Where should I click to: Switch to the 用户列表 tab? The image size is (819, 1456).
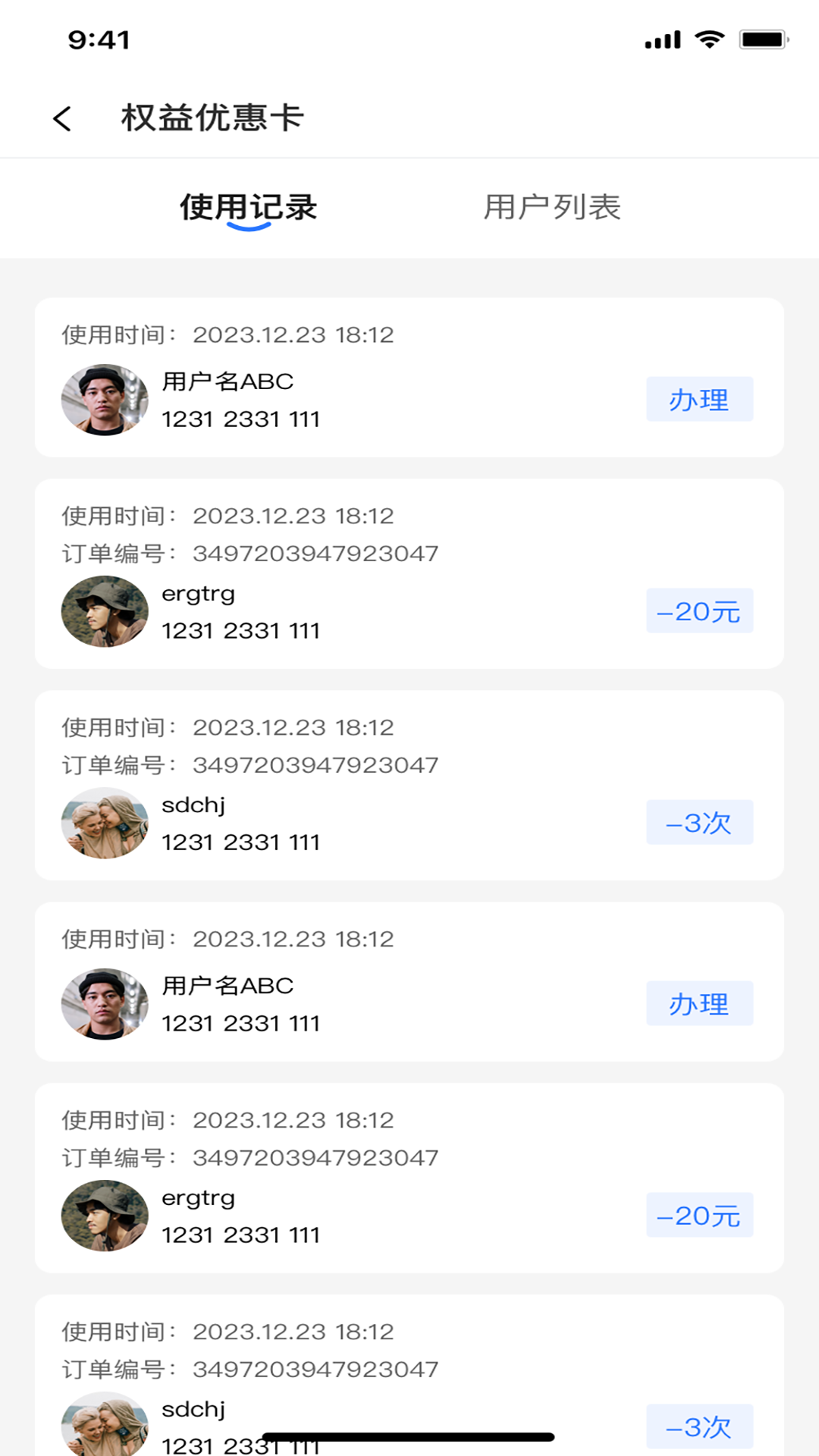[552, 207]
